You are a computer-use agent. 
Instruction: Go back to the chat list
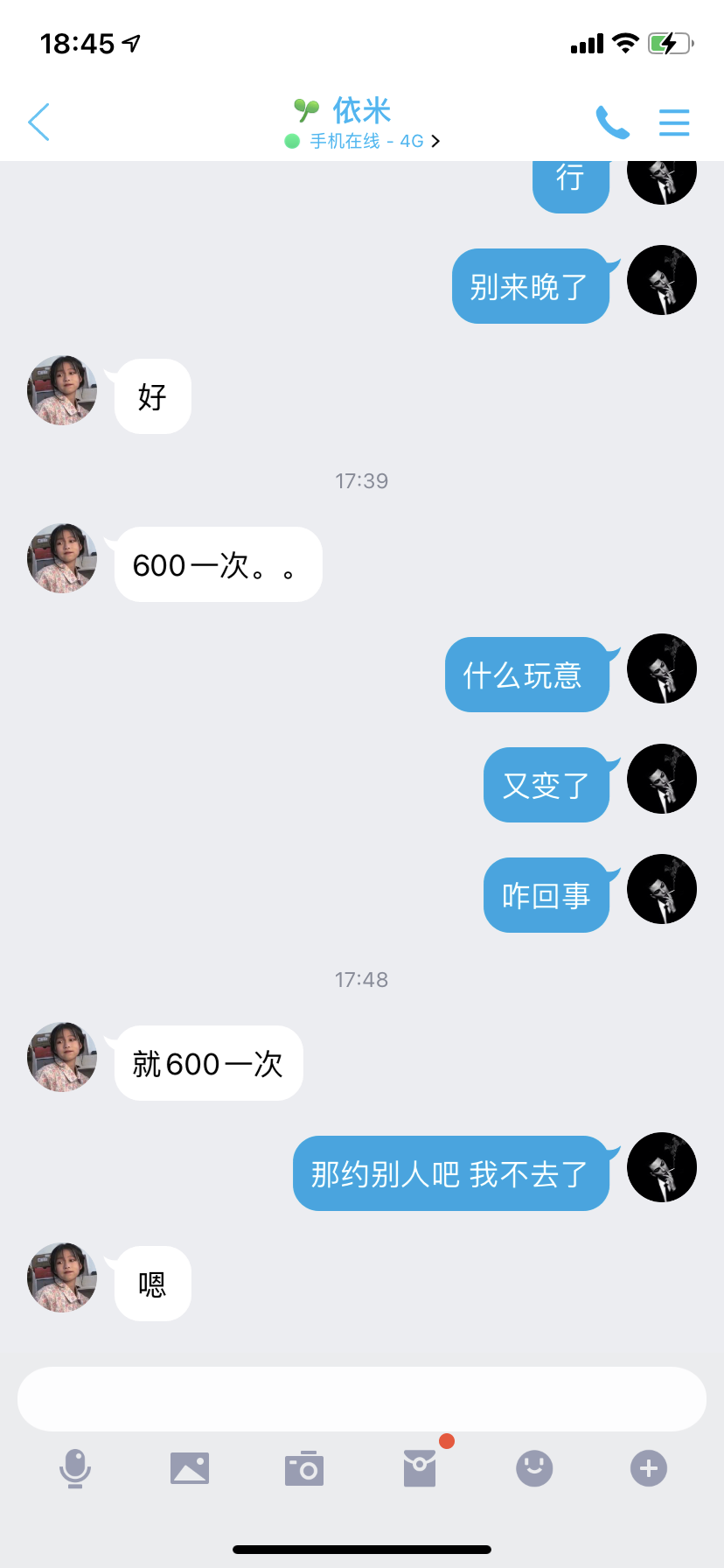pyautogui.click(x=39, y=122)
